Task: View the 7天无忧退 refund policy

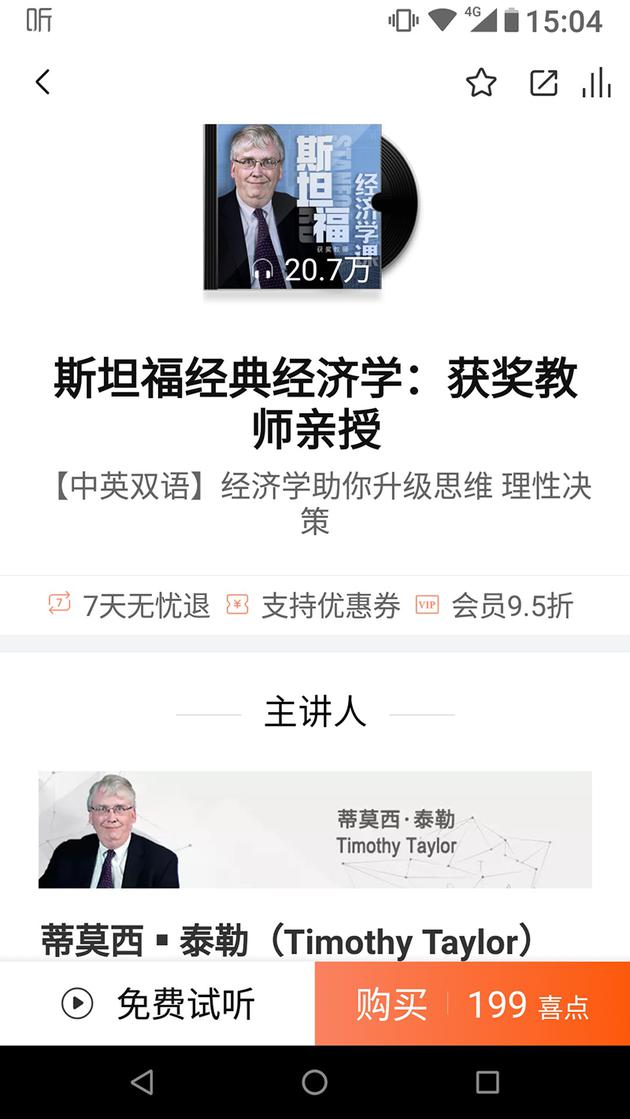Action: click(x=130, y=605)
